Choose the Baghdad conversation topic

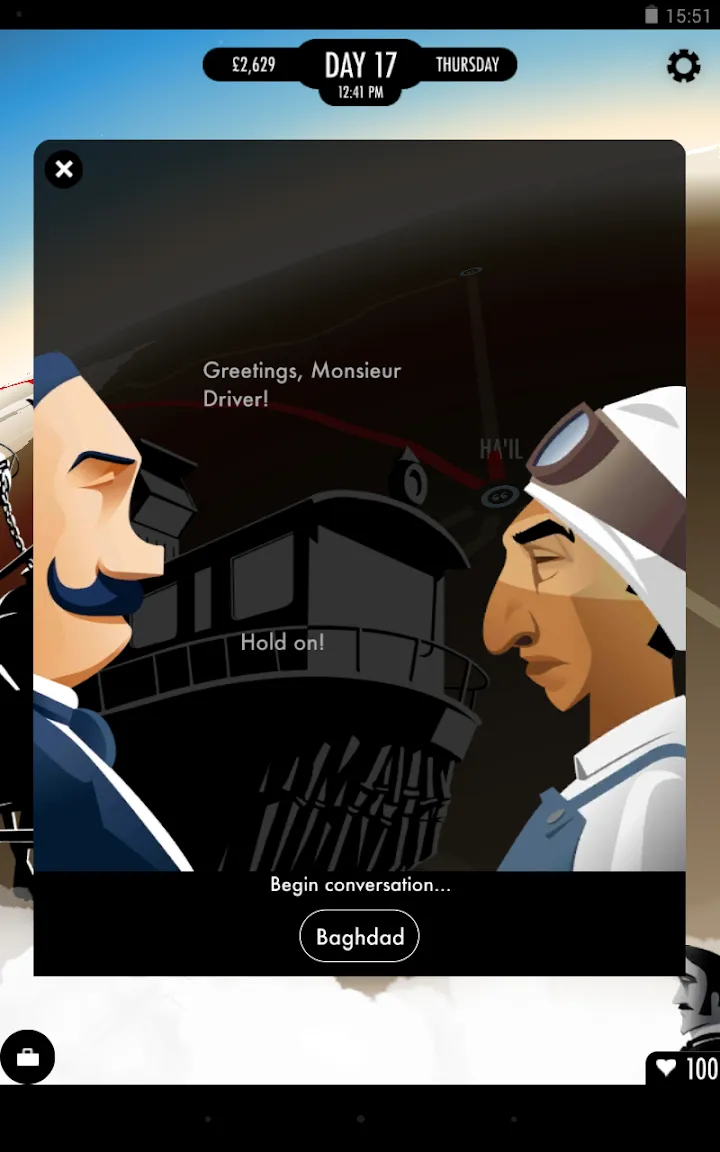pyautogui.click(x=359, y=936)
